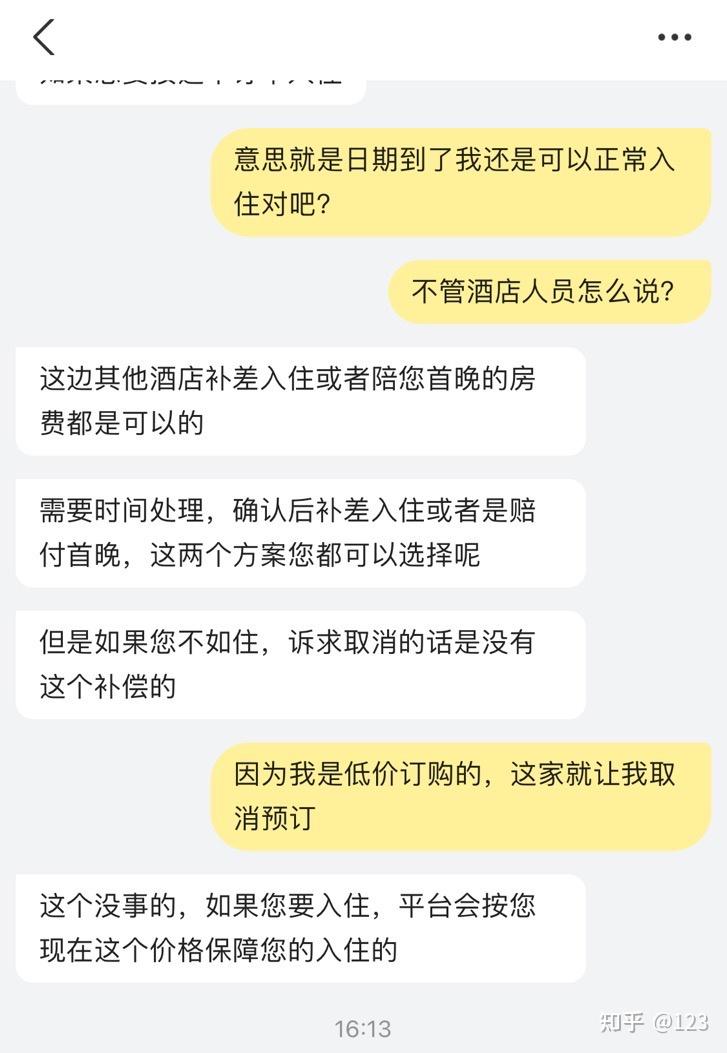Tap the bubble saying '不管酒店人员怎么说?'
The image size is (727, 1053).
[548, 290]
